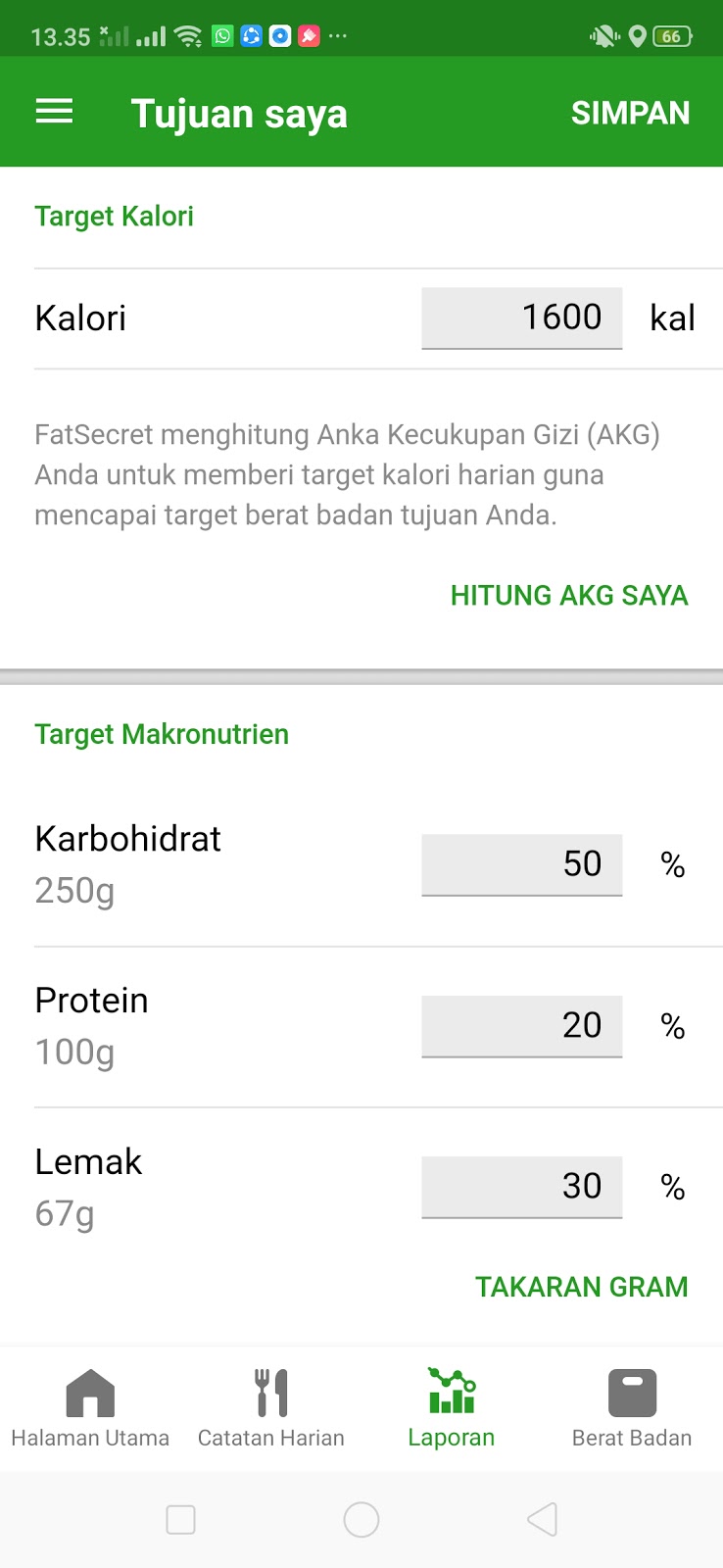Edit the Lemak percentage field

521,1186
